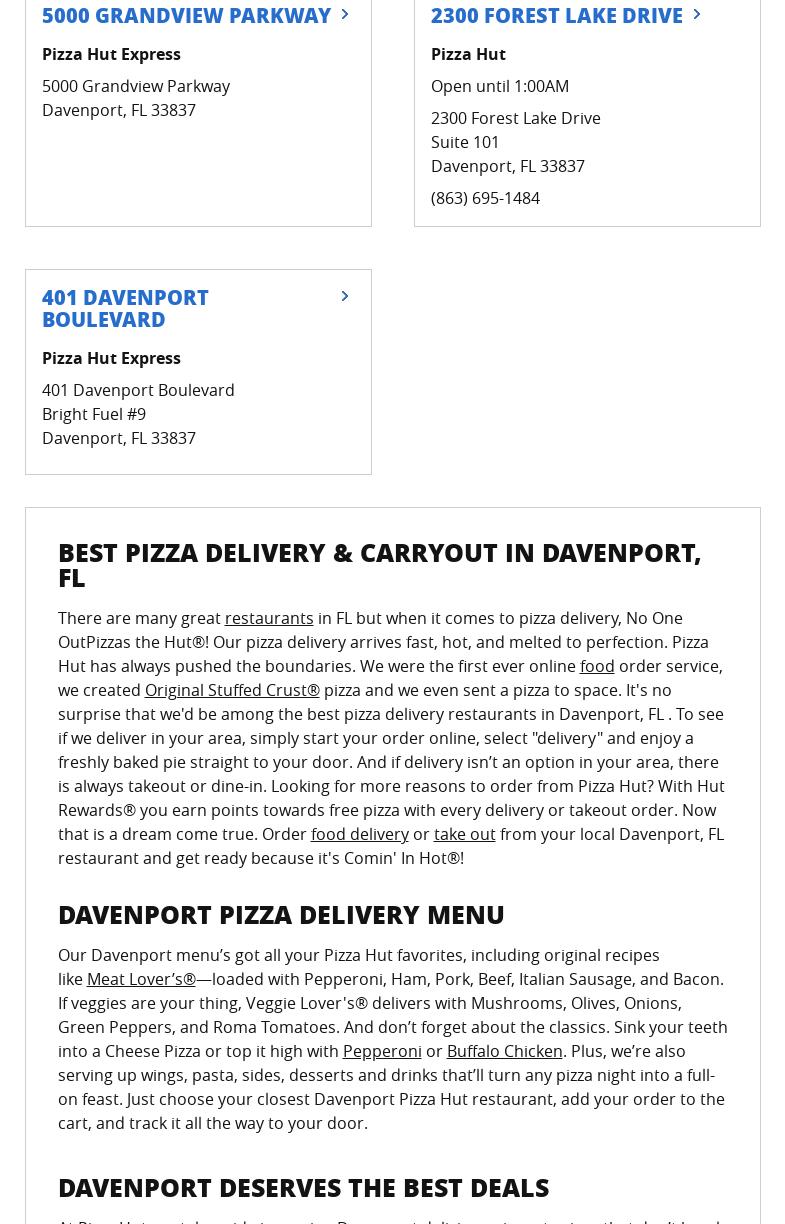Select the Bright Fuel #9 location card

coord(198,372)
